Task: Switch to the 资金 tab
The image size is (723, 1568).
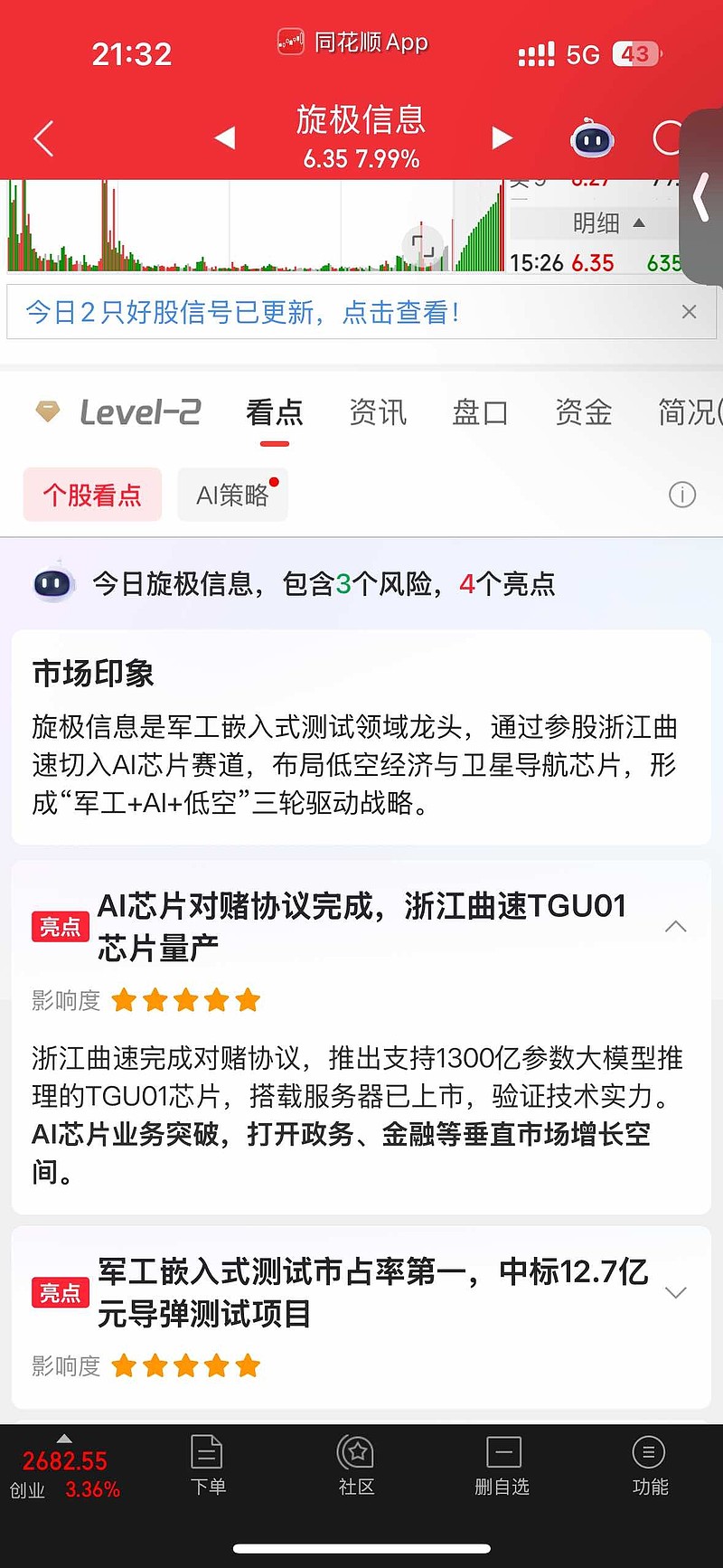Action: point(583,412)
